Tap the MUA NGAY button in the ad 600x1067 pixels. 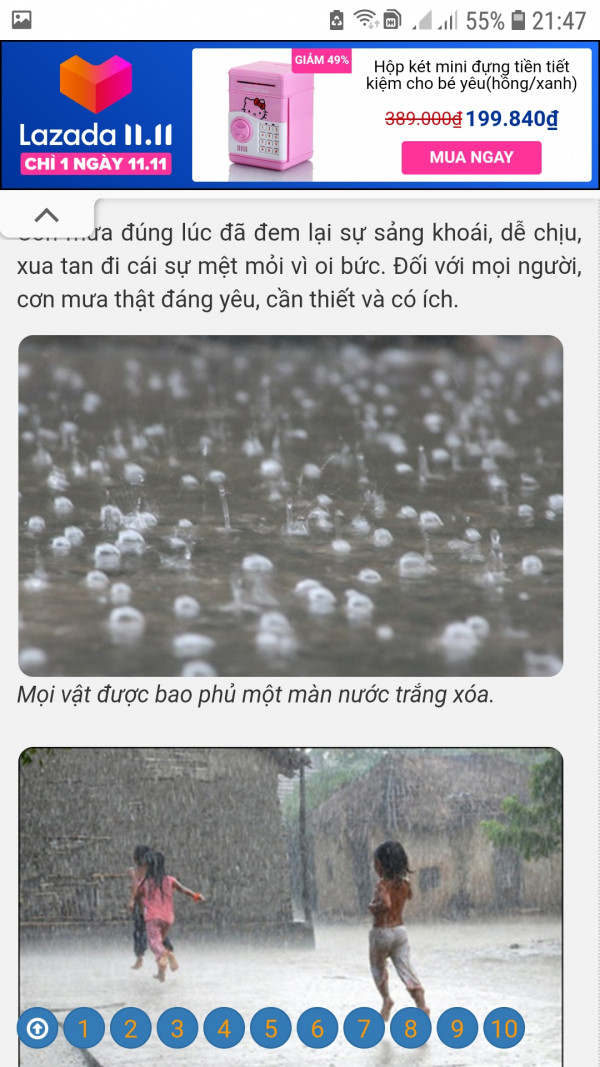point(471,157)
